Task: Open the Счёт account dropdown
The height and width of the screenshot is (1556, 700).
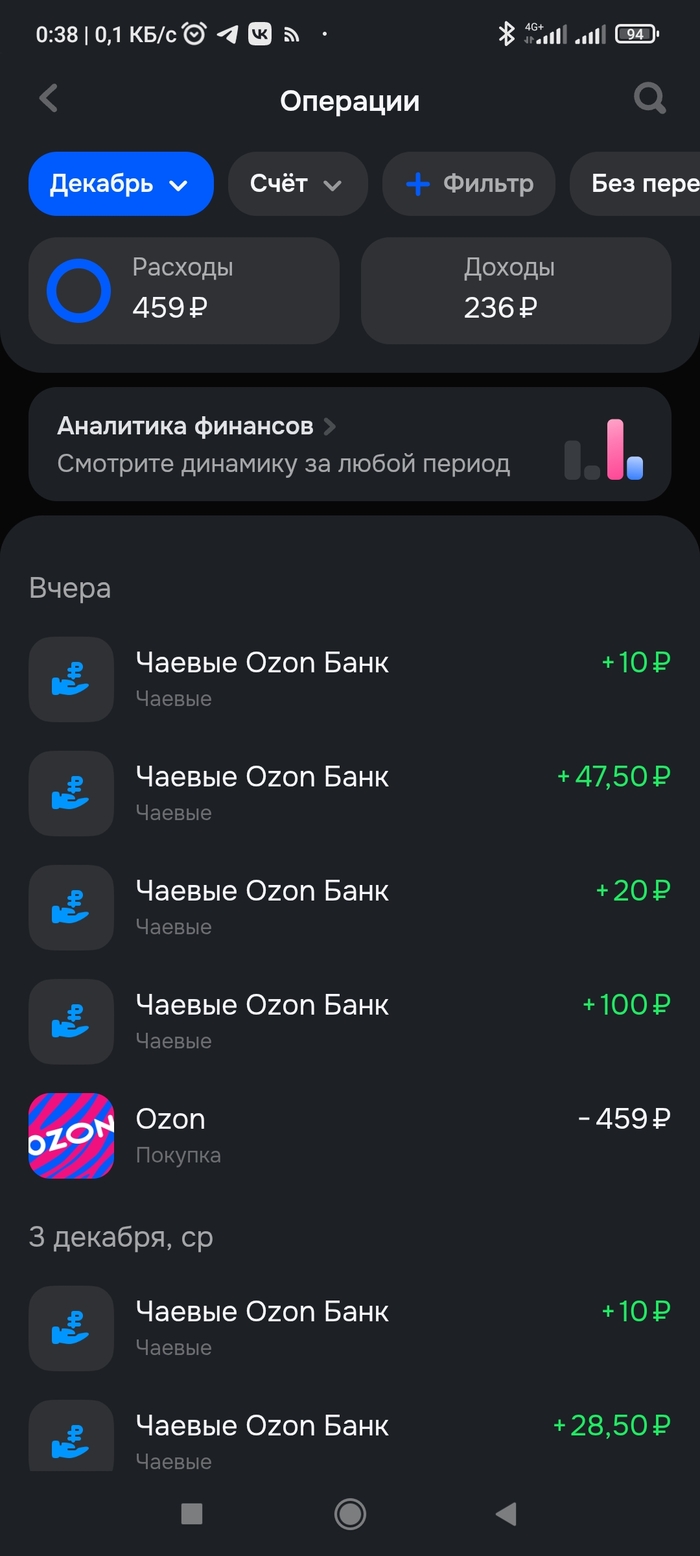Action: (x=297, y=184)
